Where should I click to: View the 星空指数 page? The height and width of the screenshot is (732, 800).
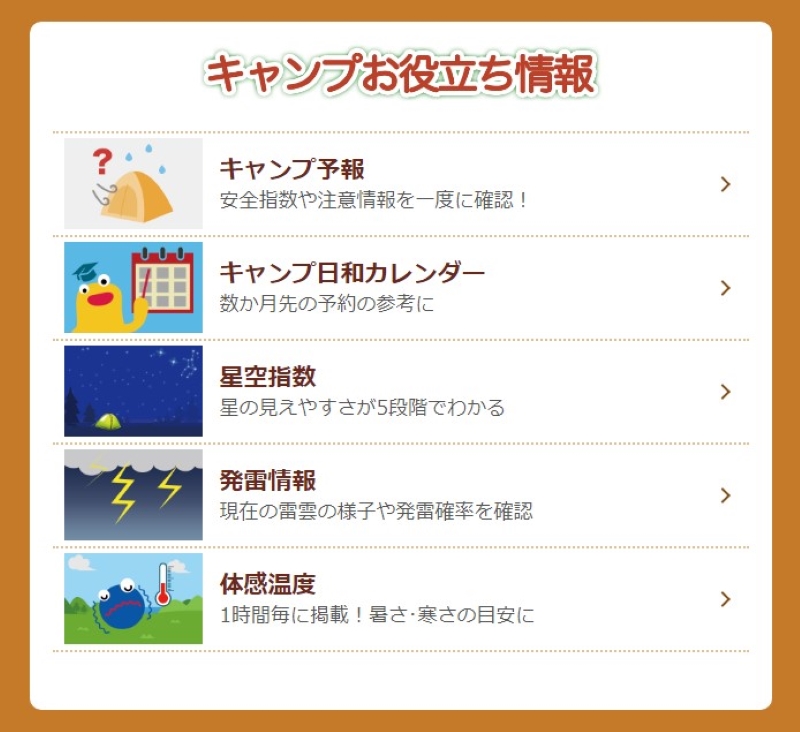400,392
